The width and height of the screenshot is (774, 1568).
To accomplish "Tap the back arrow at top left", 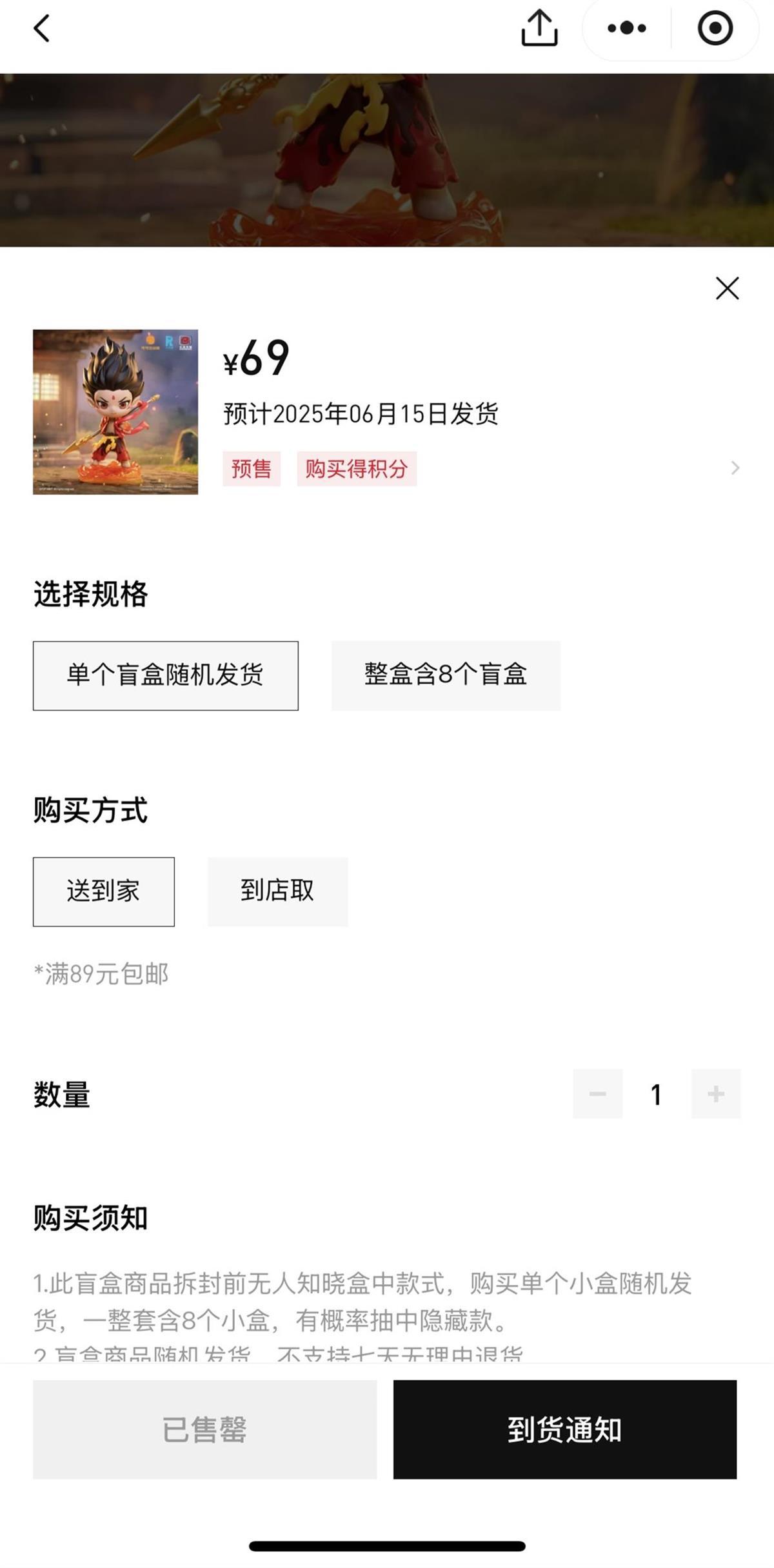I will (x=43, y=29).
